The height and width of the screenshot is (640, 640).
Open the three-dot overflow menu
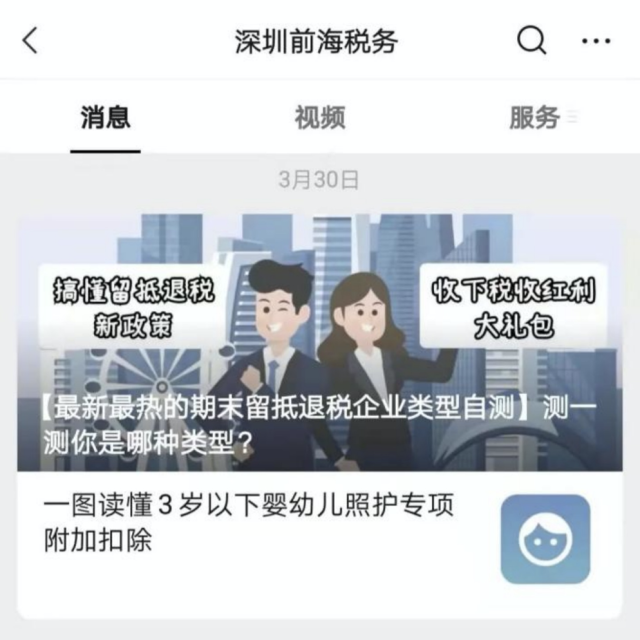[x=595, y=41]
